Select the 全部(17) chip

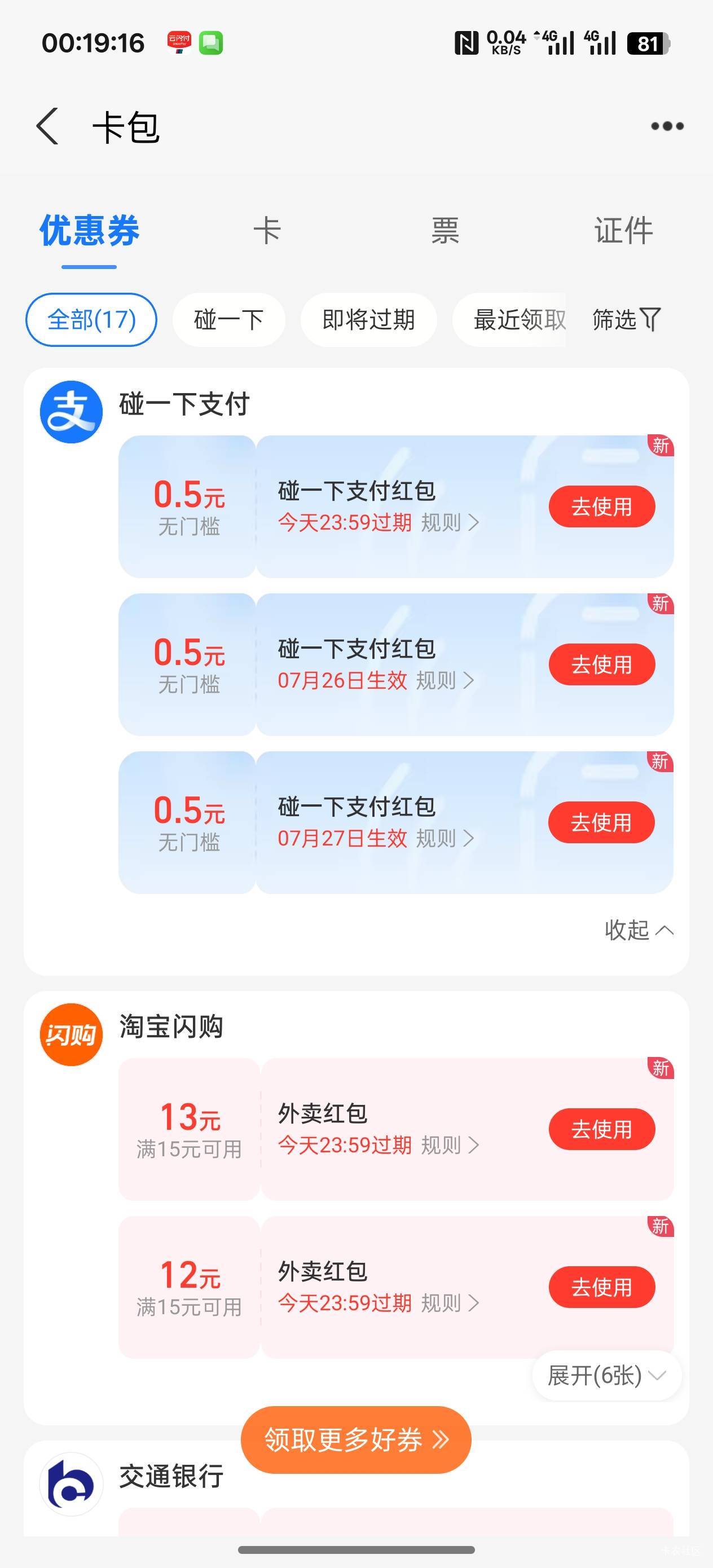[91, 320]
